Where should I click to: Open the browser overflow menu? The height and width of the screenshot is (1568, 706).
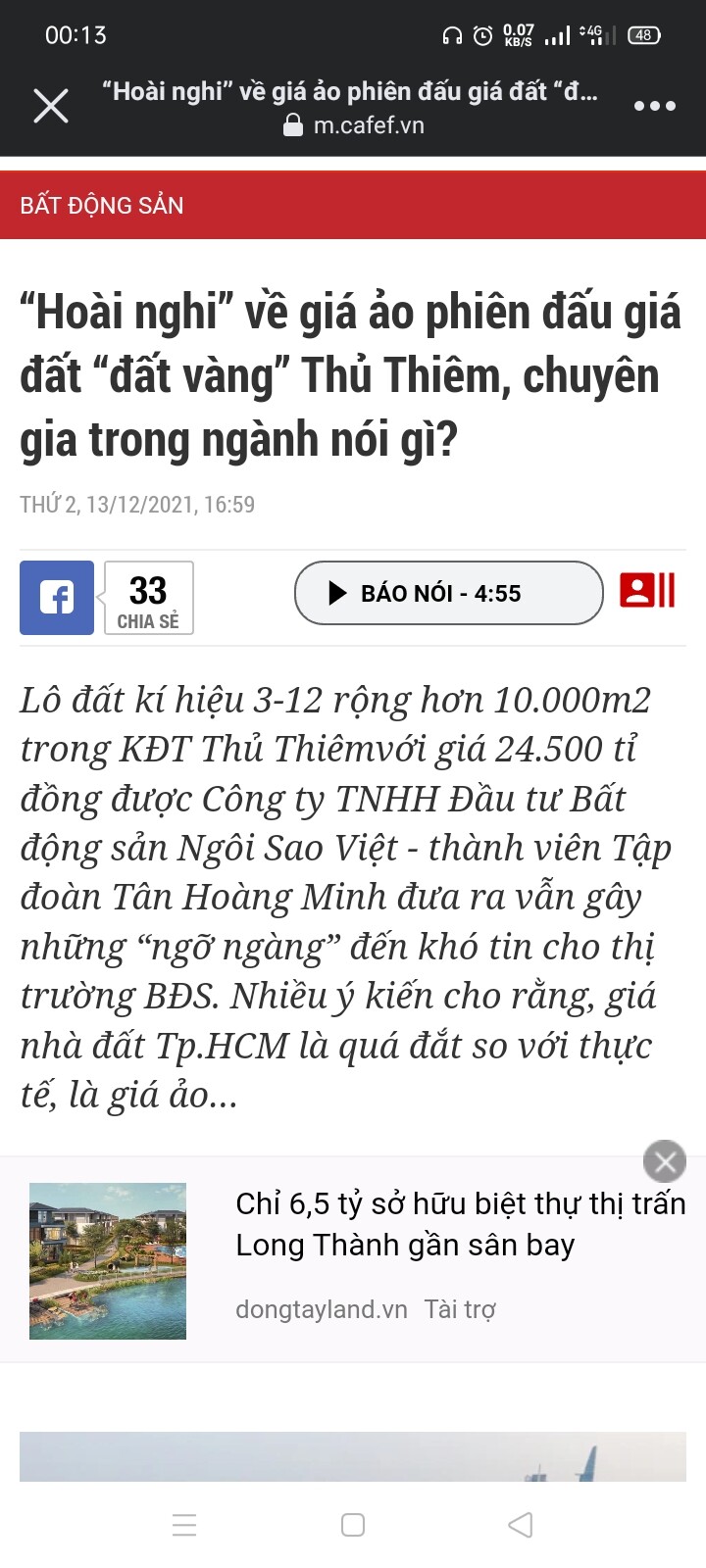[x=654, y=106]
